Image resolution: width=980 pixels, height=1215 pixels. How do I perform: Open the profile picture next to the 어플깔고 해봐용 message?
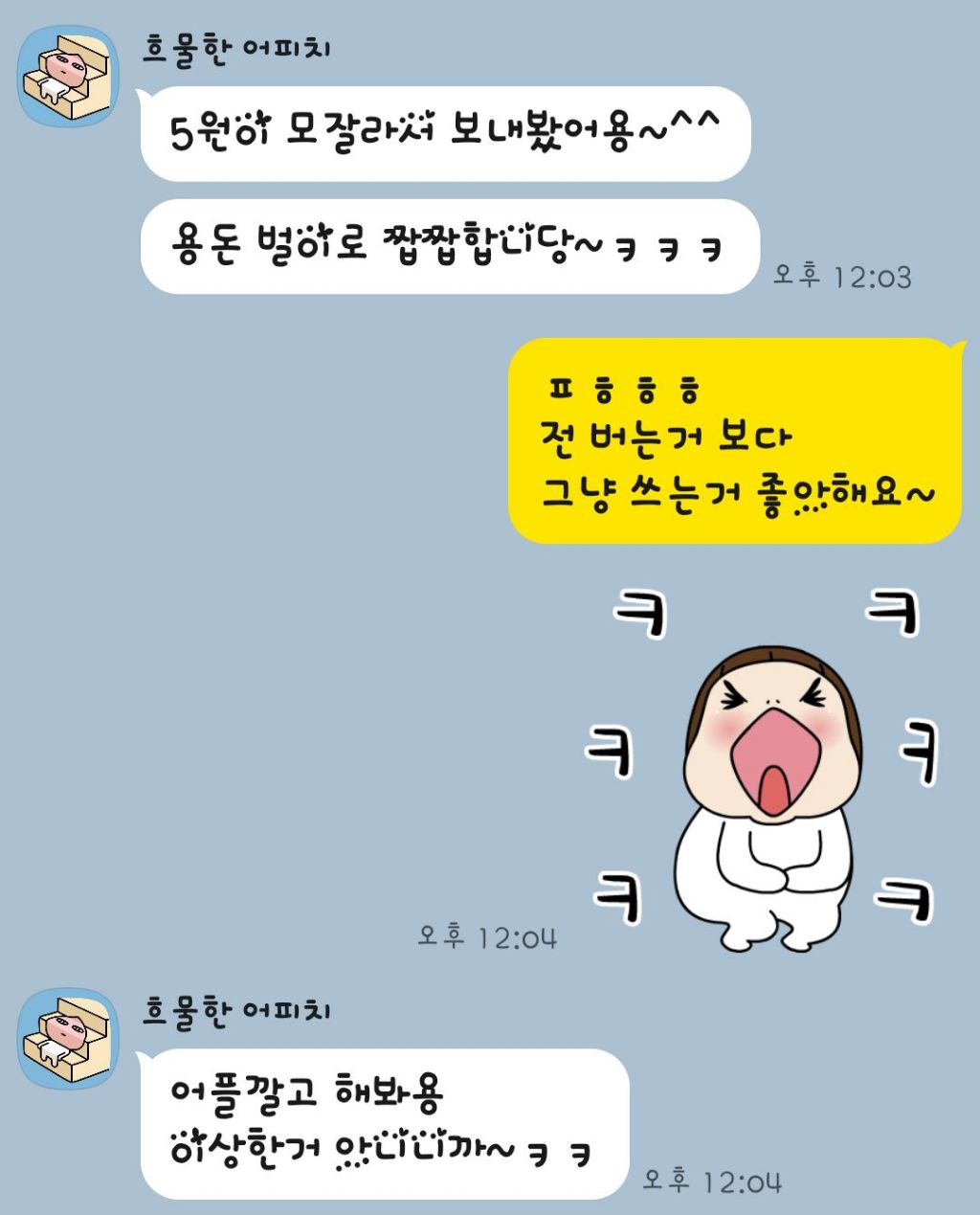(67, 1040)
